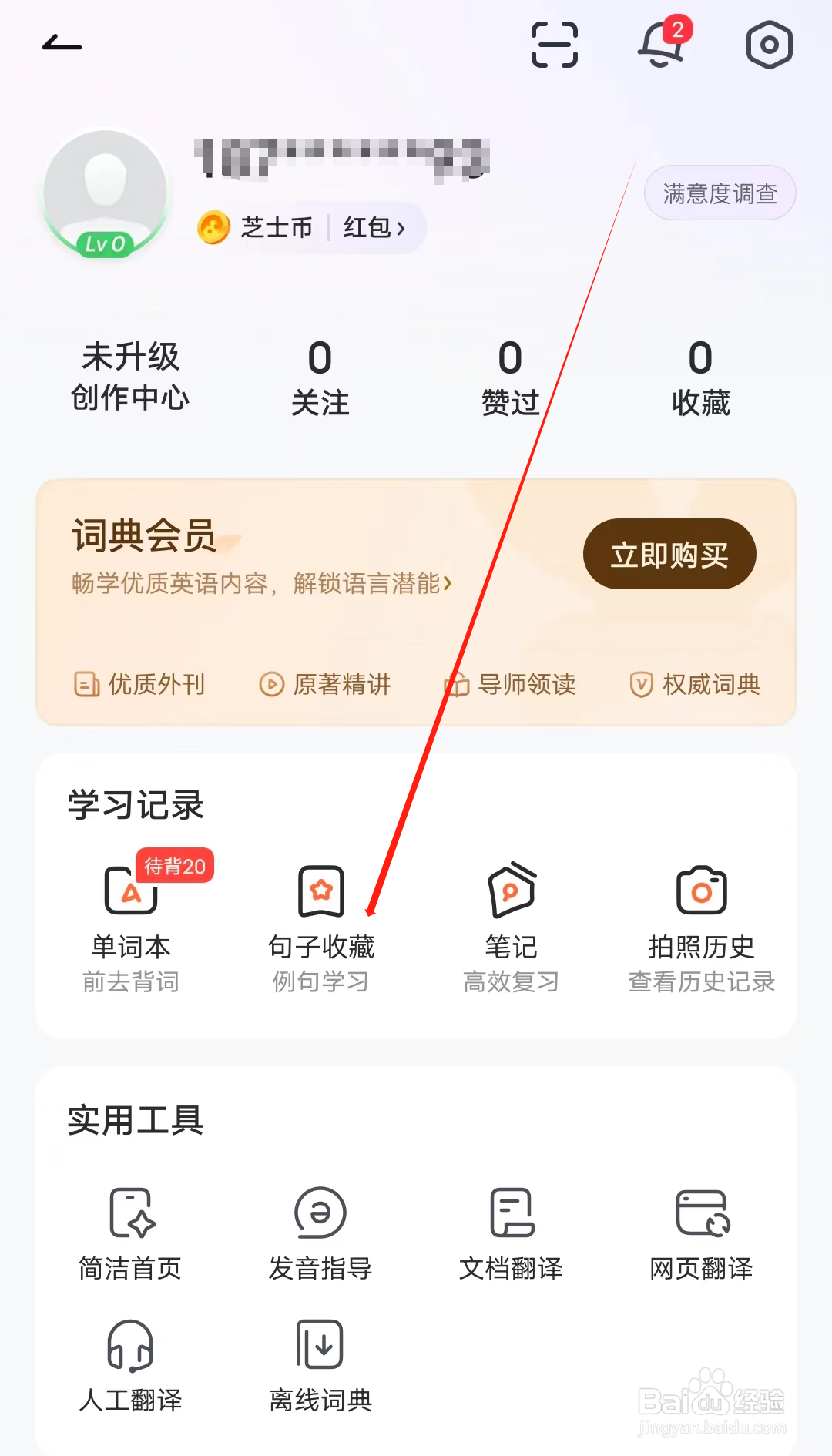
Task: Open 句子收藏 sentence favorites
Action: 320,924
